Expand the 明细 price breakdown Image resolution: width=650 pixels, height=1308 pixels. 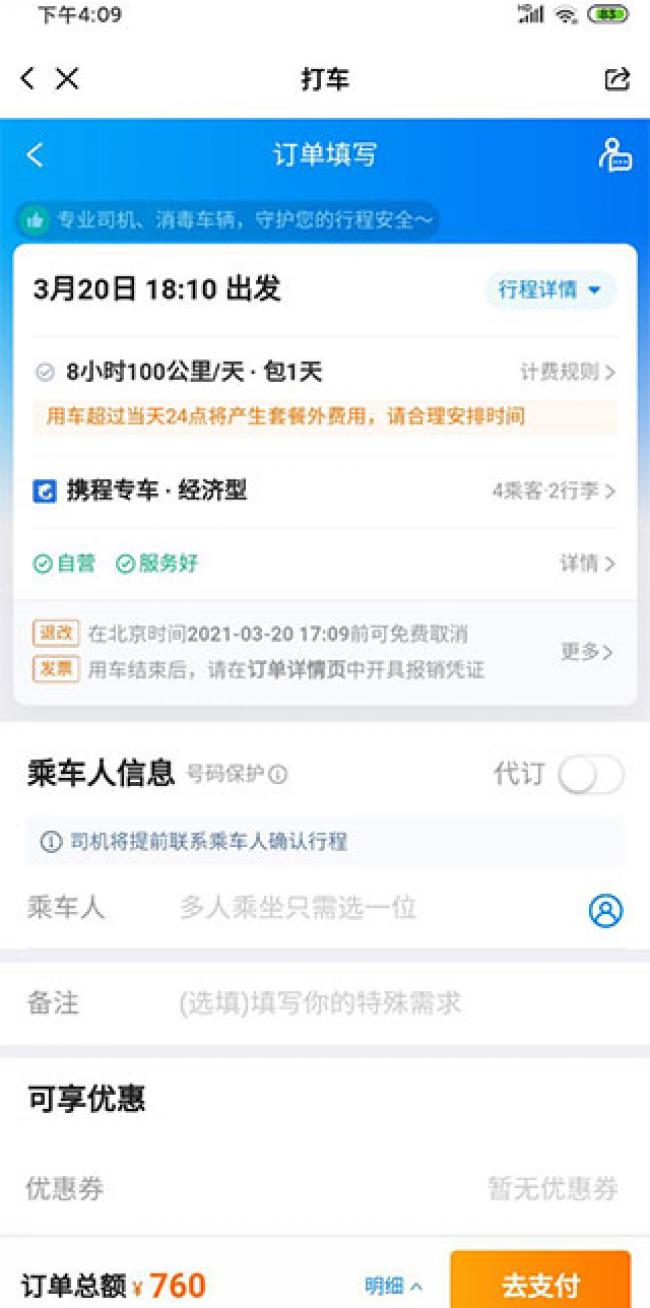393,1286
